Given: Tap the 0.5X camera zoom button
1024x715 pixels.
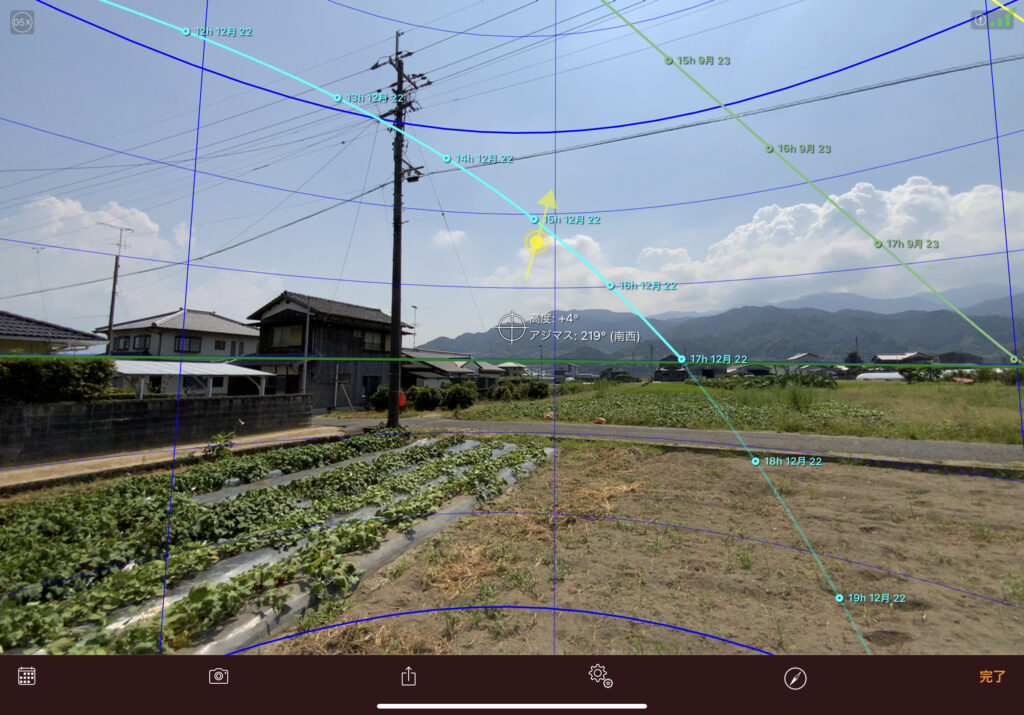Looking at the screenshot, I should click(x=22, y=22).
